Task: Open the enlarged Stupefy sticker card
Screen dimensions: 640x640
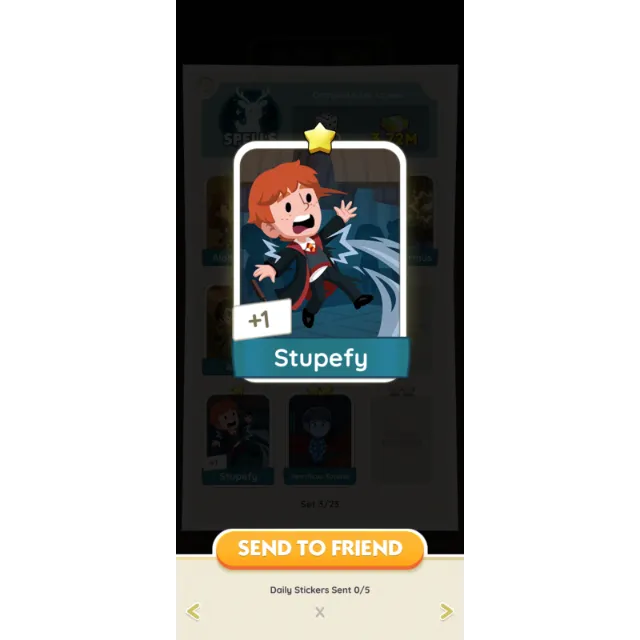Action: (320, 260)
